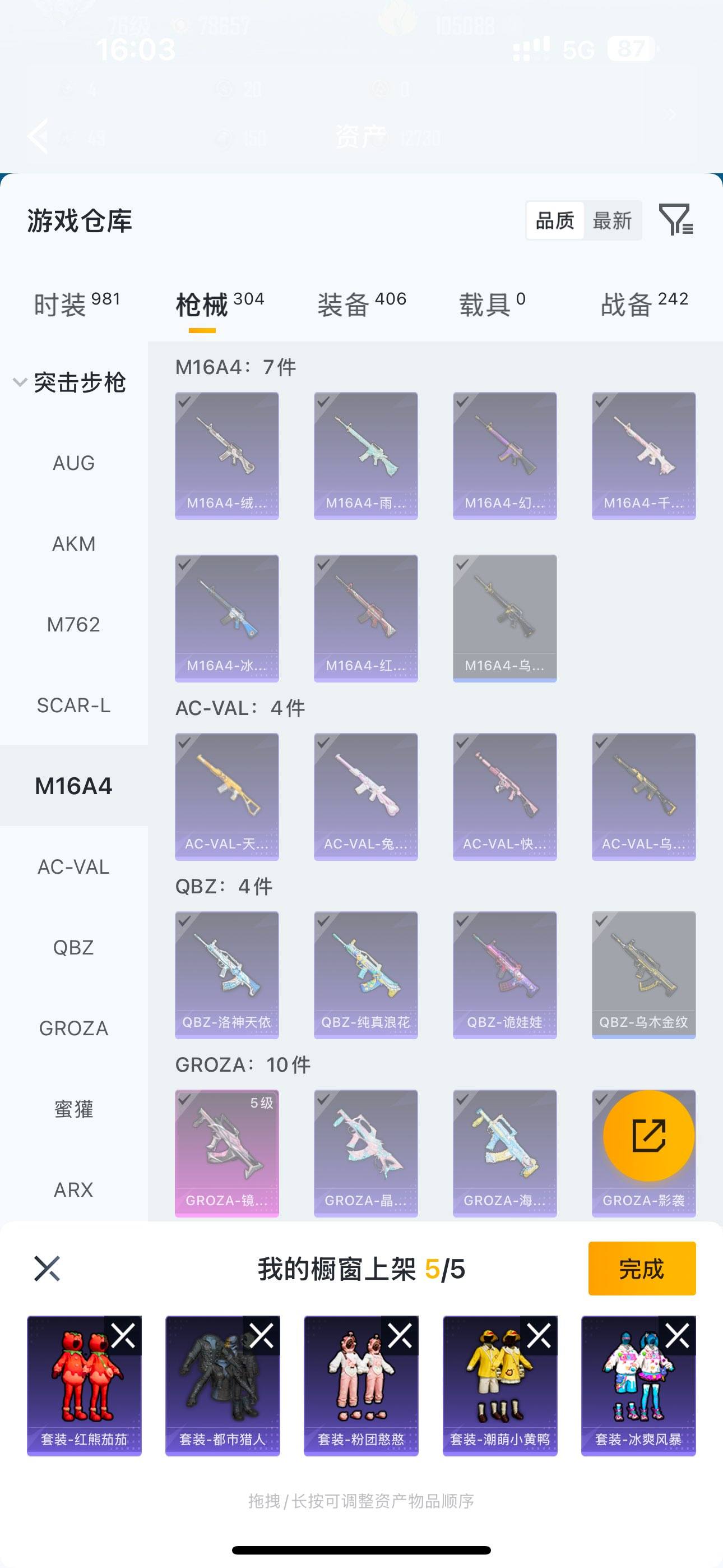Collapse the 突击步枪 category
This screenshot has width=723, height=1568.
(68, 382)
